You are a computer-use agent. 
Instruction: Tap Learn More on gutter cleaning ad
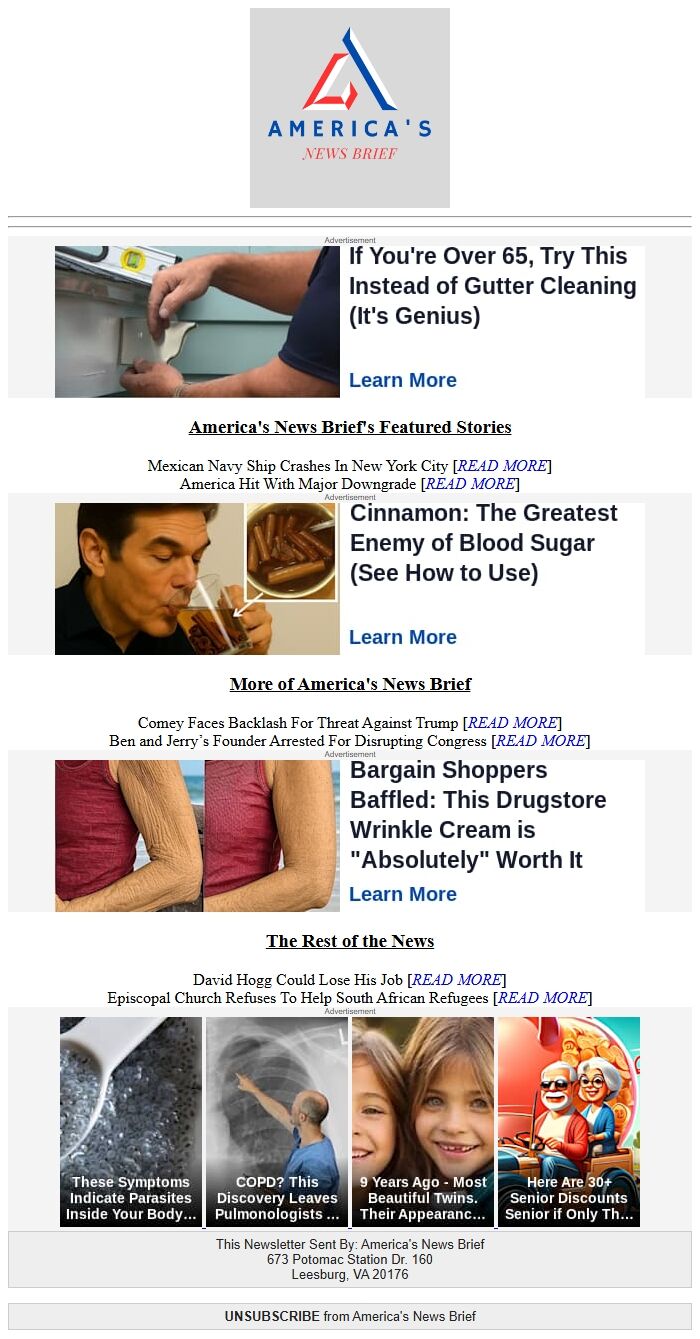coord(402,380)
